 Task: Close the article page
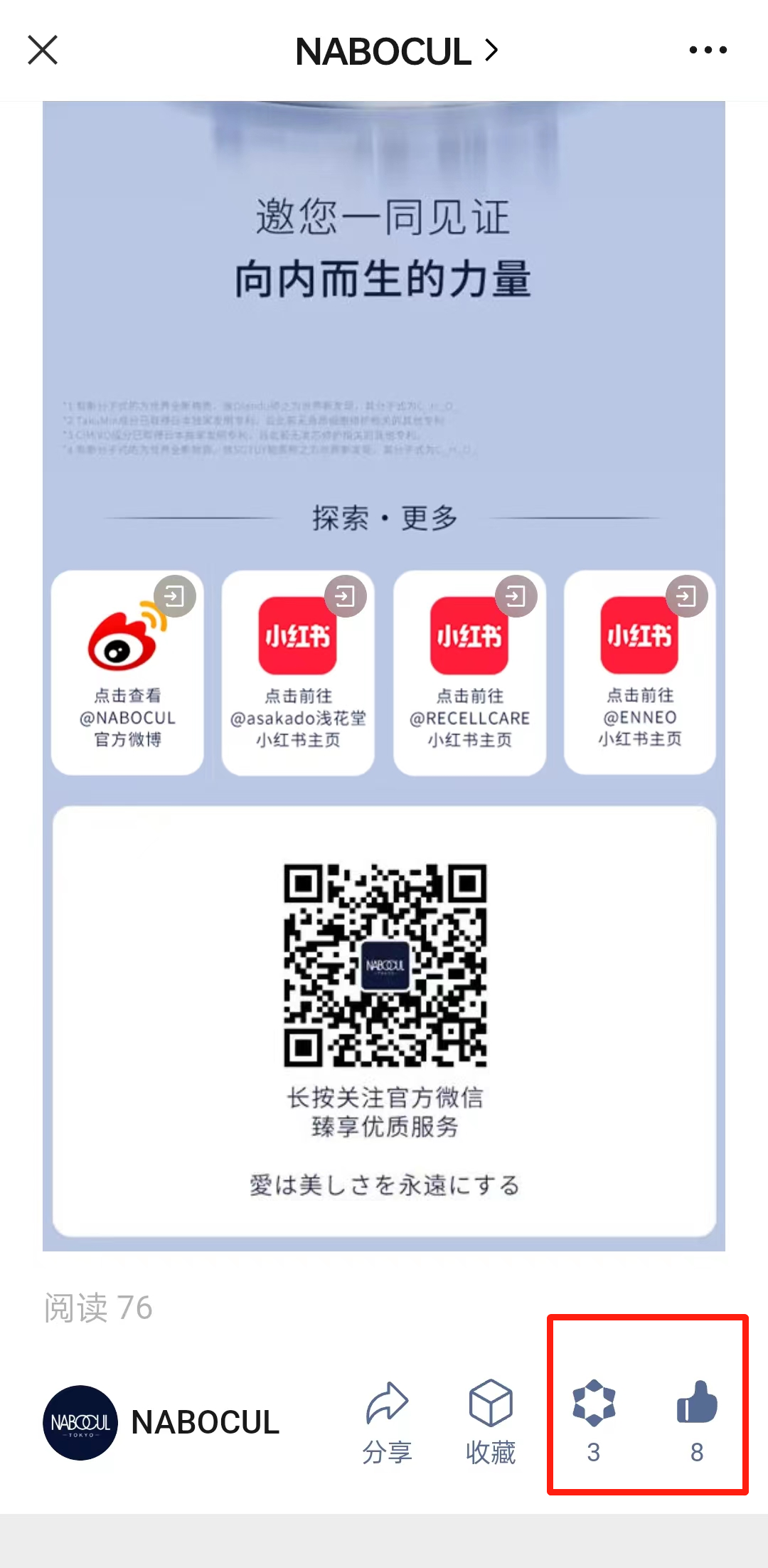click(x=43, y=51)
